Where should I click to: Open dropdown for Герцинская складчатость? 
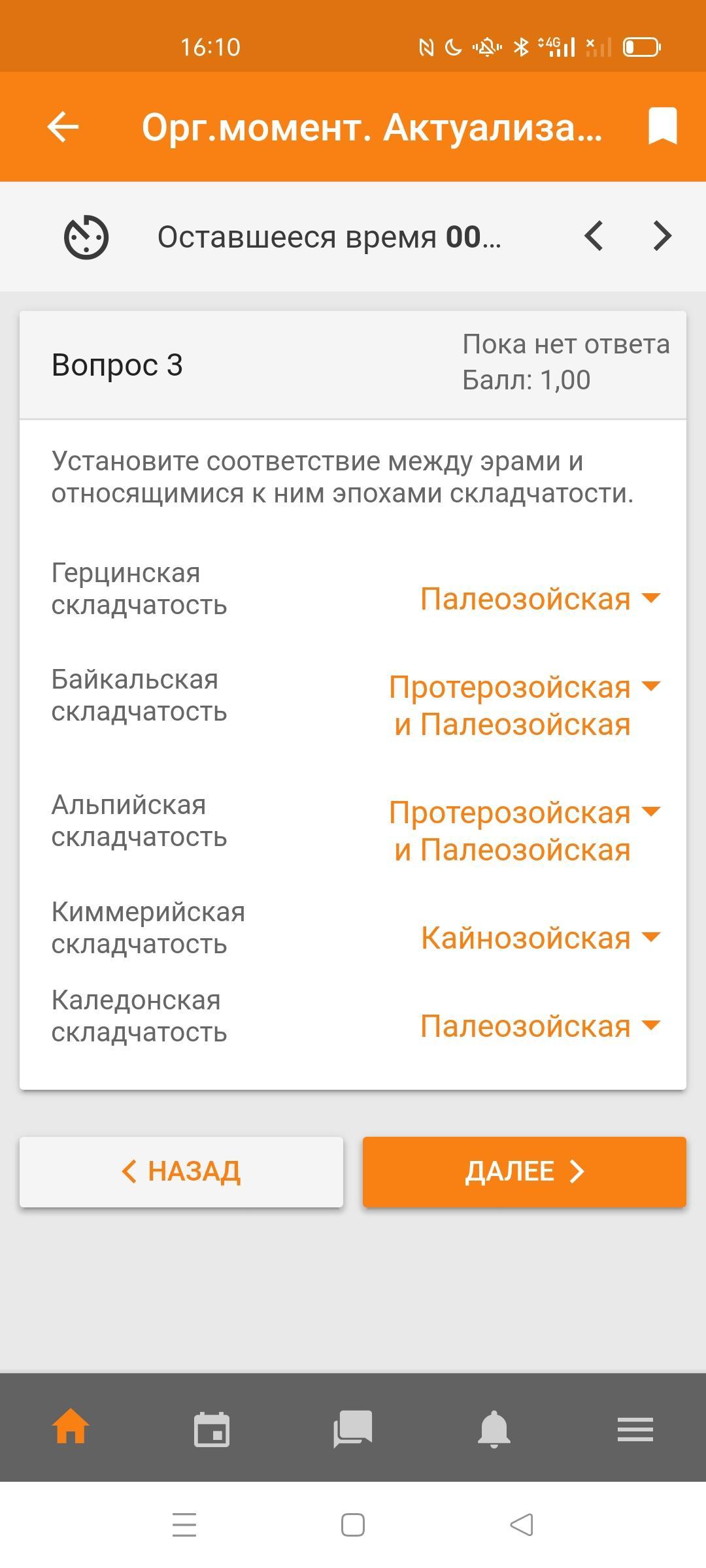(540, 598)
